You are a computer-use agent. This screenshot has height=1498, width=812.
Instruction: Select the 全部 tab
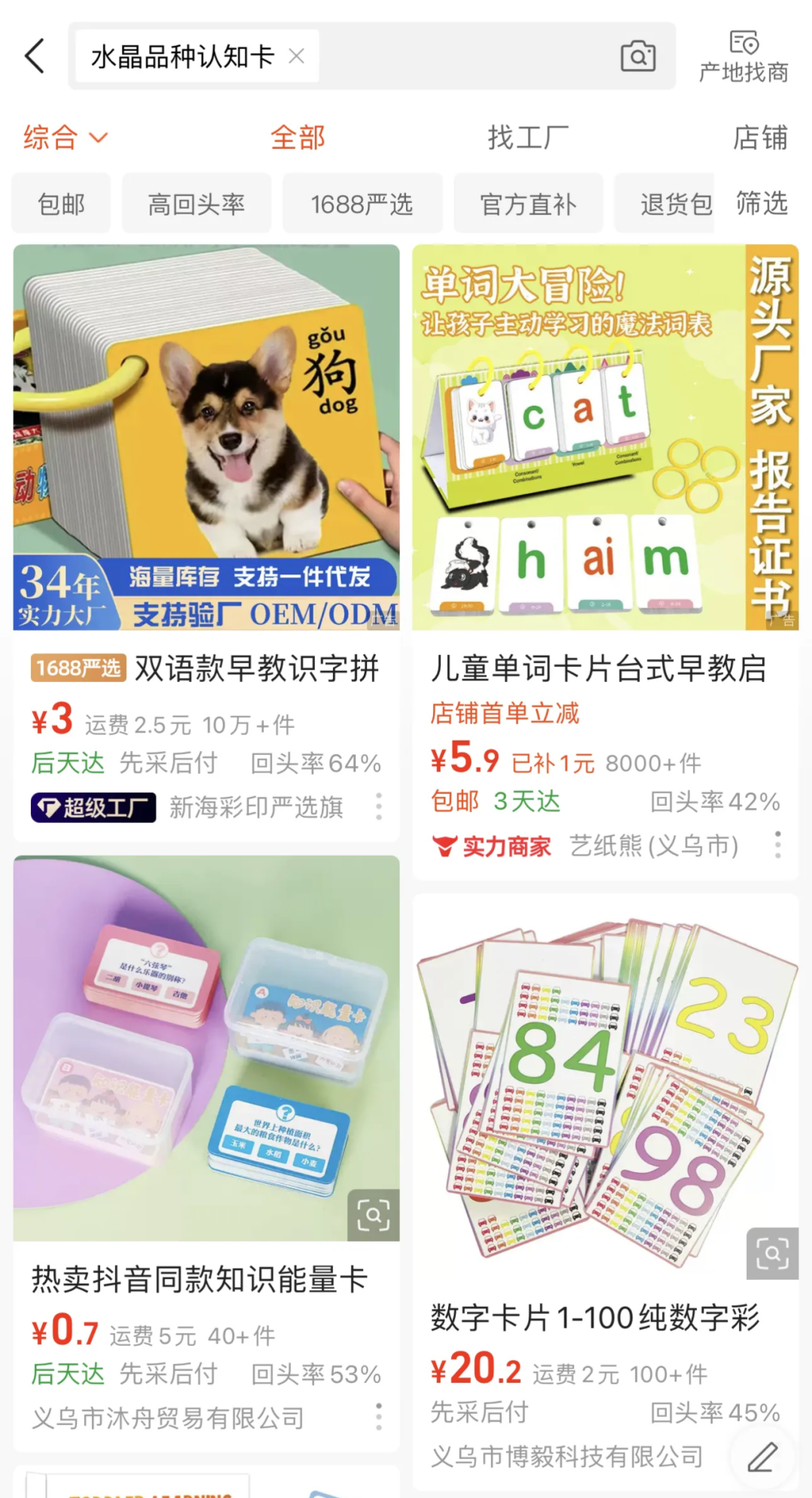click(298, 138)
